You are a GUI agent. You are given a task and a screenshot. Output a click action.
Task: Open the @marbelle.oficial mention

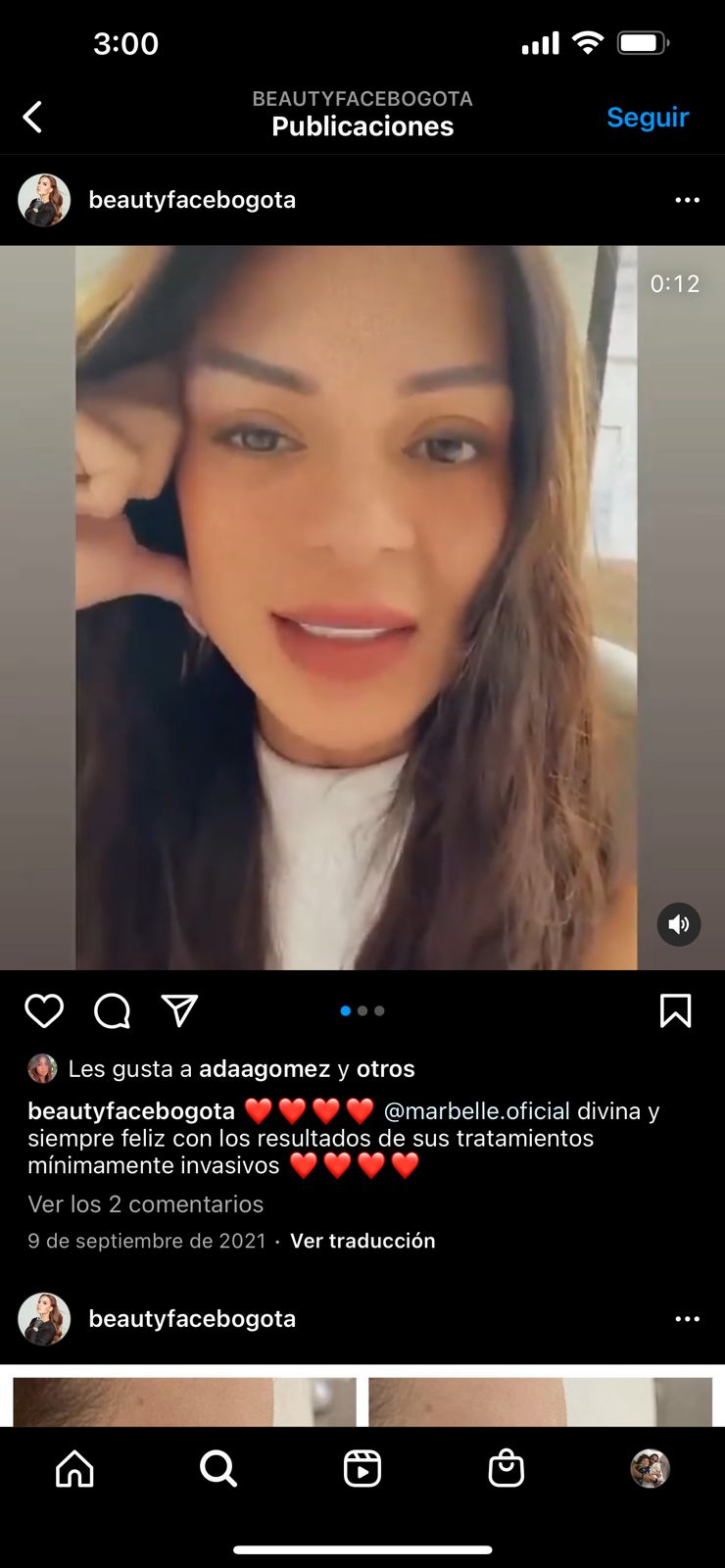click(x=476, y=1111)
